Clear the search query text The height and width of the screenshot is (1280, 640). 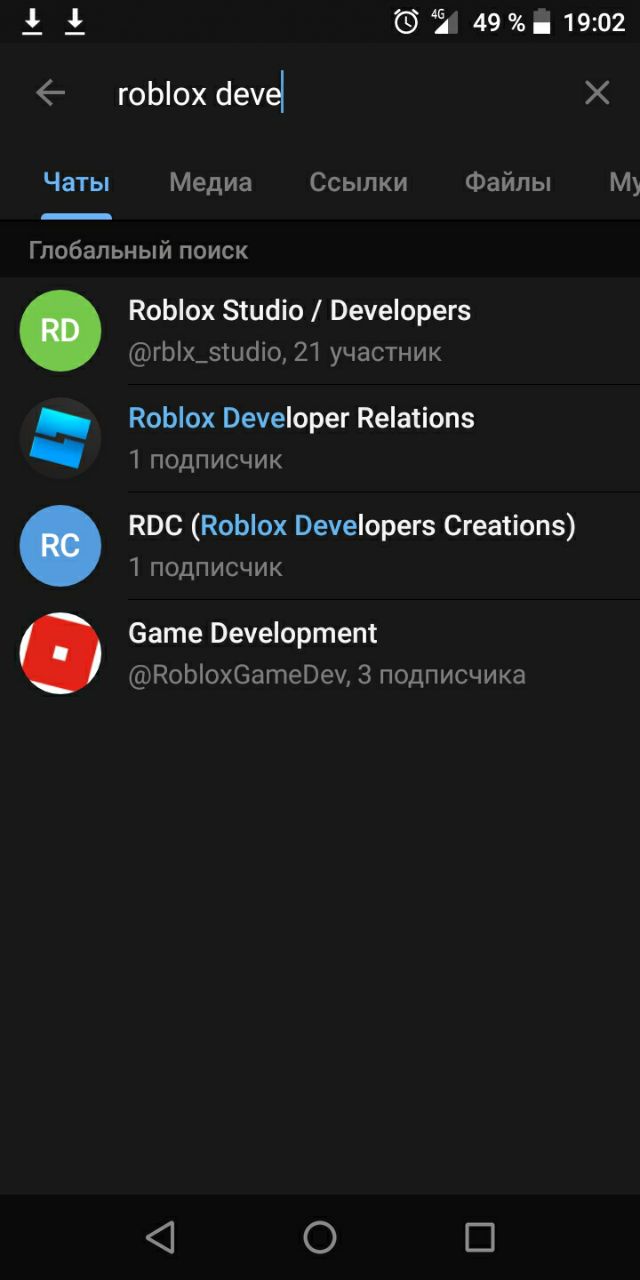coord(596,93)
